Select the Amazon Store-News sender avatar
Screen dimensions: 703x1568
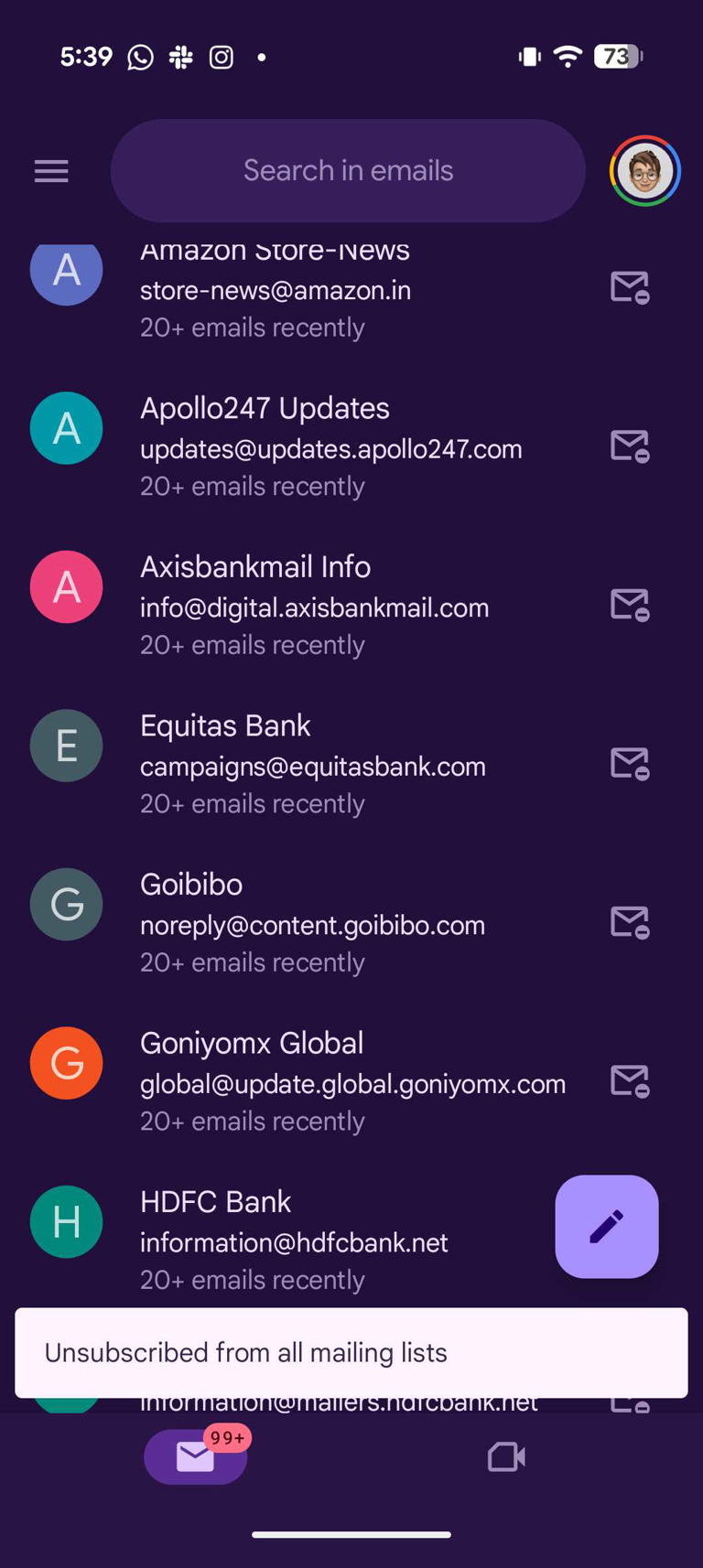pos(66,272)
